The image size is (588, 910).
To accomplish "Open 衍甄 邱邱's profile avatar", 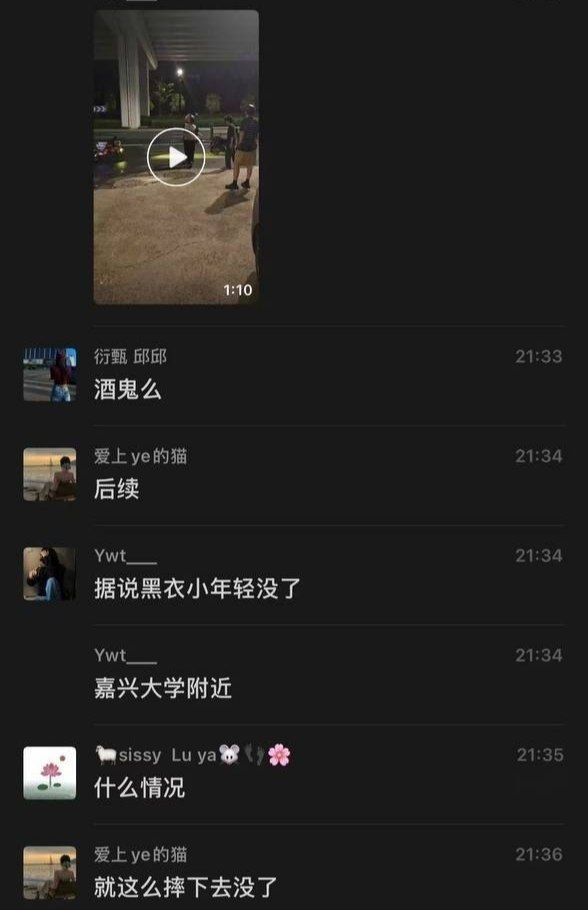I will coord(49,374).
